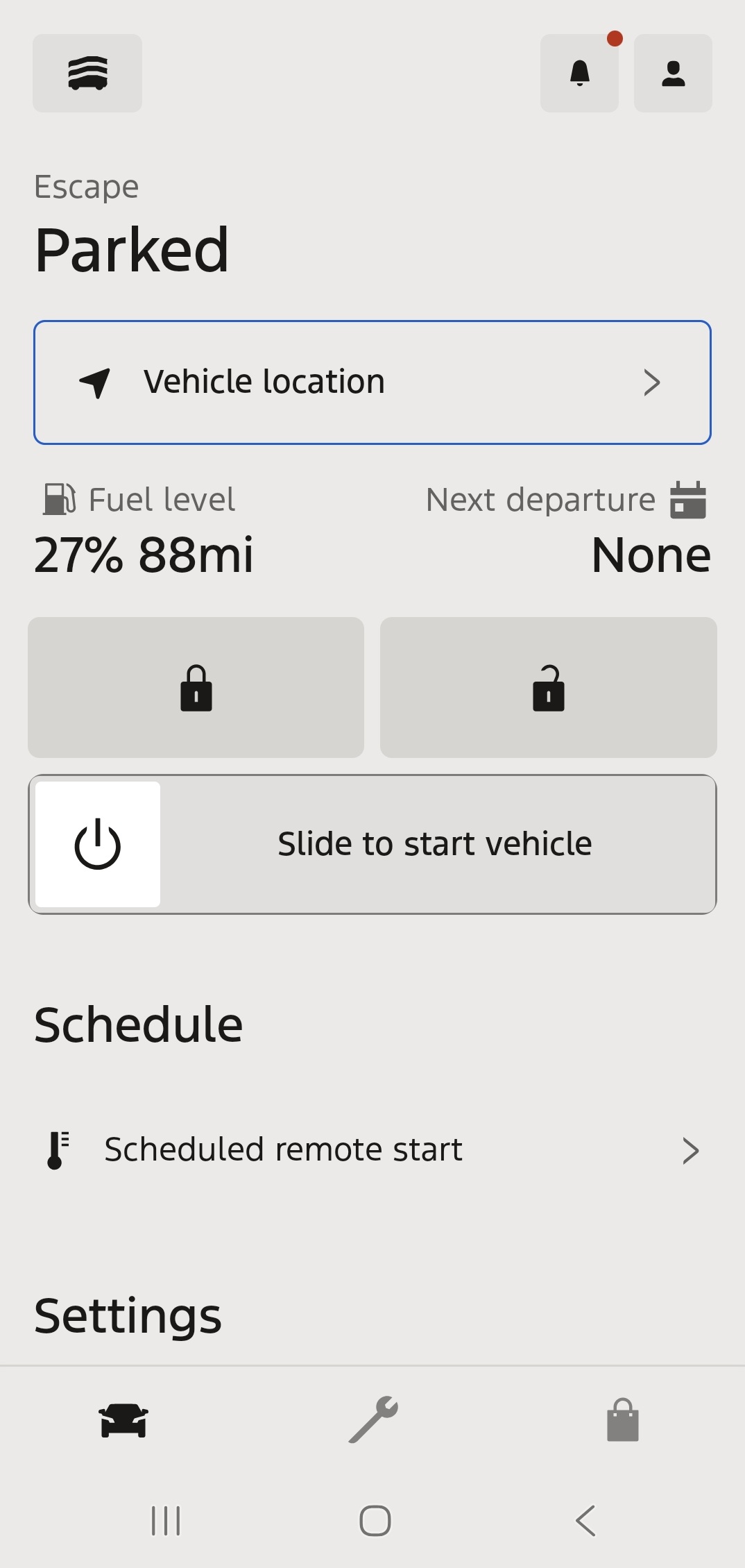Tap the power start handle
The height and width of the screenshot is (1568, 745).
coord(98,844)
